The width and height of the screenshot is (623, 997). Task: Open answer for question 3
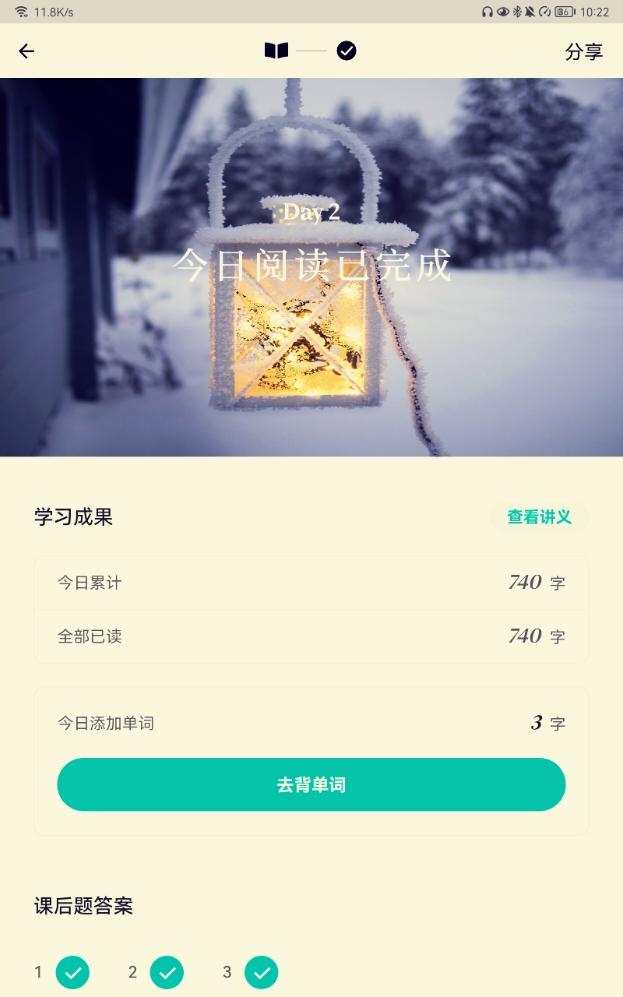(261, 972)
